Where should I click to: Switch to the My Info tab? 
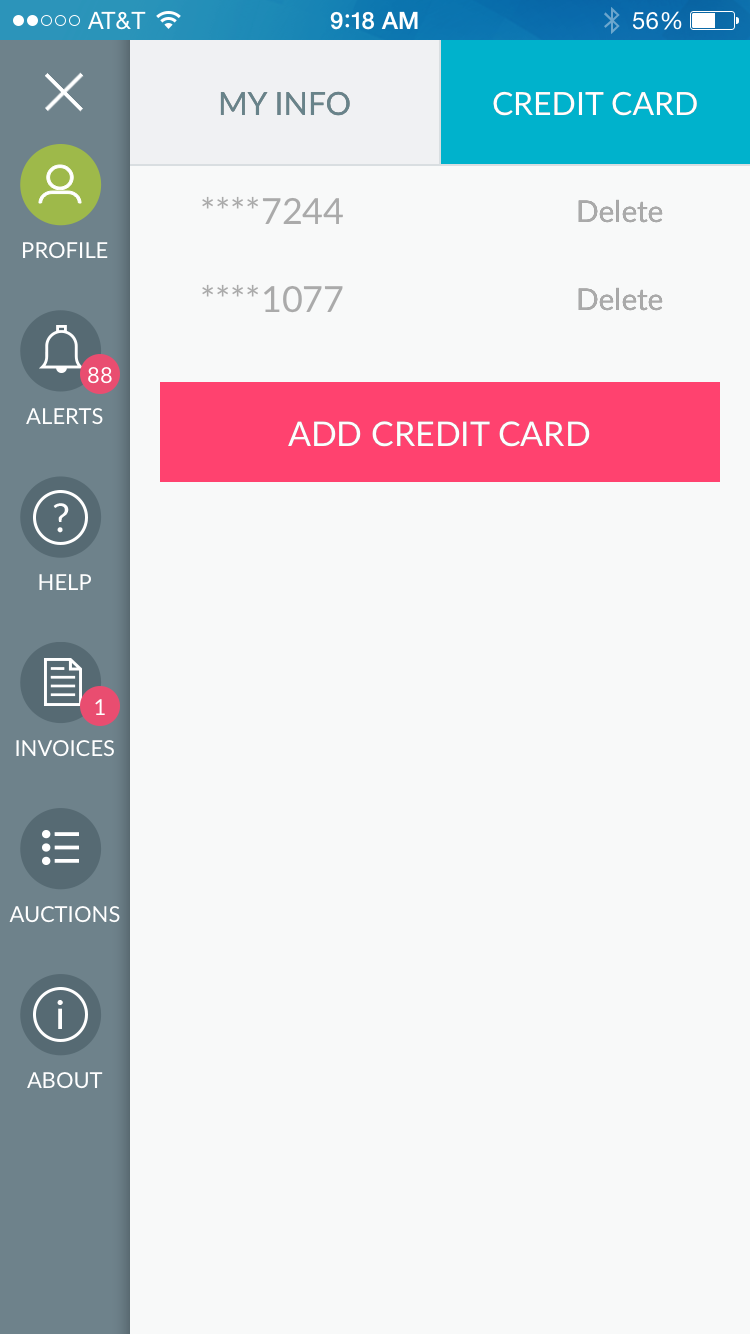coord(285,103)
